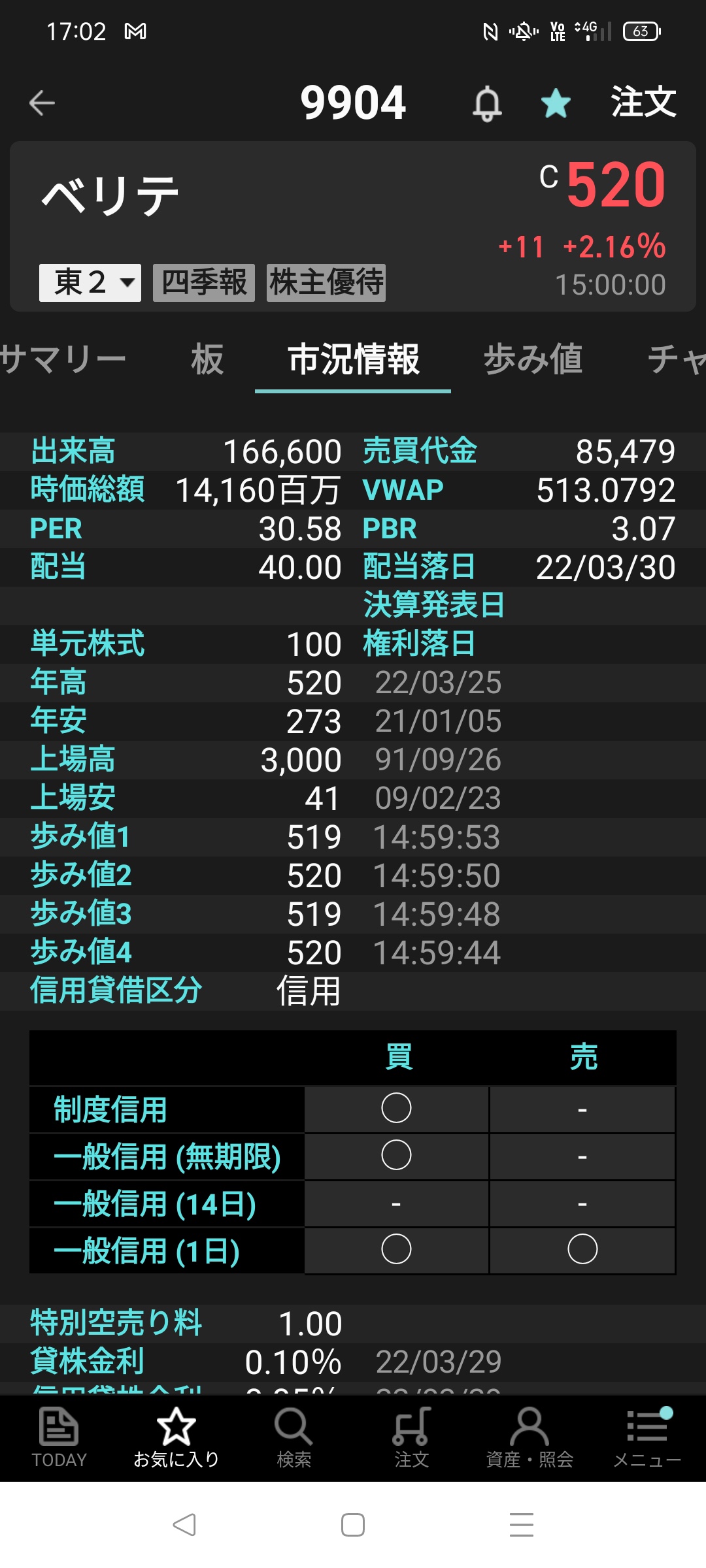Expand the 東2 market dropdown
Viewport: 706px width, 1568px height.
[90, 283]
